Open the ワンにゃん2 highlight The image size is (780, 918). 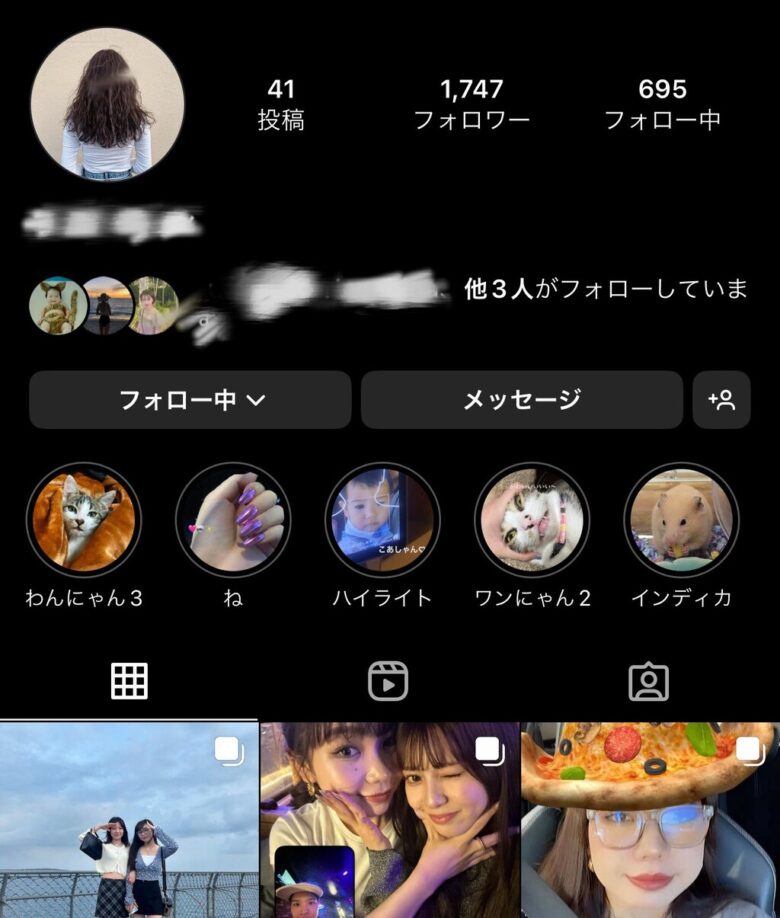click(532, 520)
